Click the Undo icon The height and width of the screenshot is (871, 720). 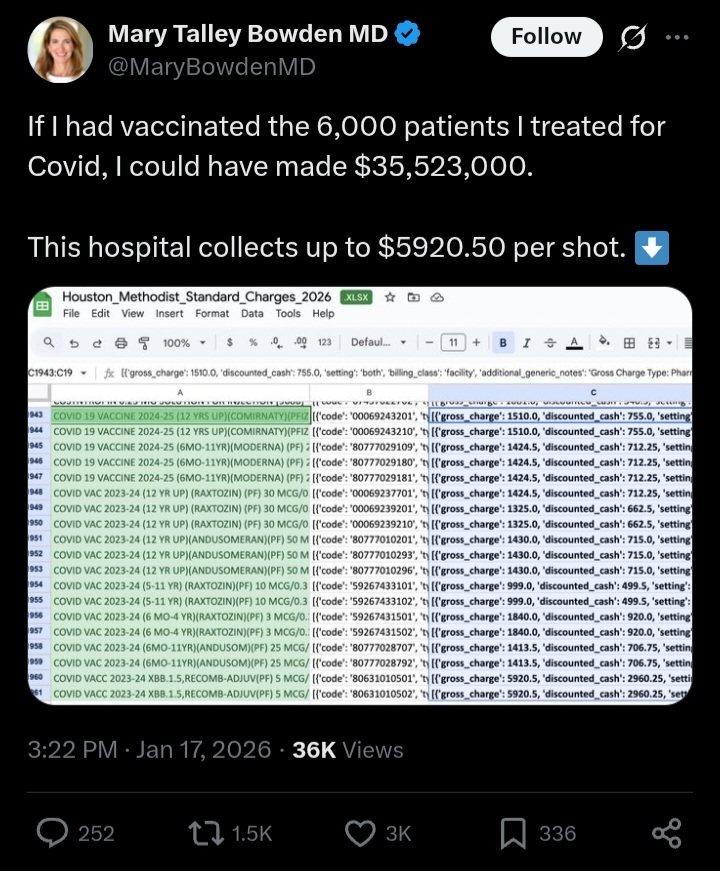click(74, 344)
